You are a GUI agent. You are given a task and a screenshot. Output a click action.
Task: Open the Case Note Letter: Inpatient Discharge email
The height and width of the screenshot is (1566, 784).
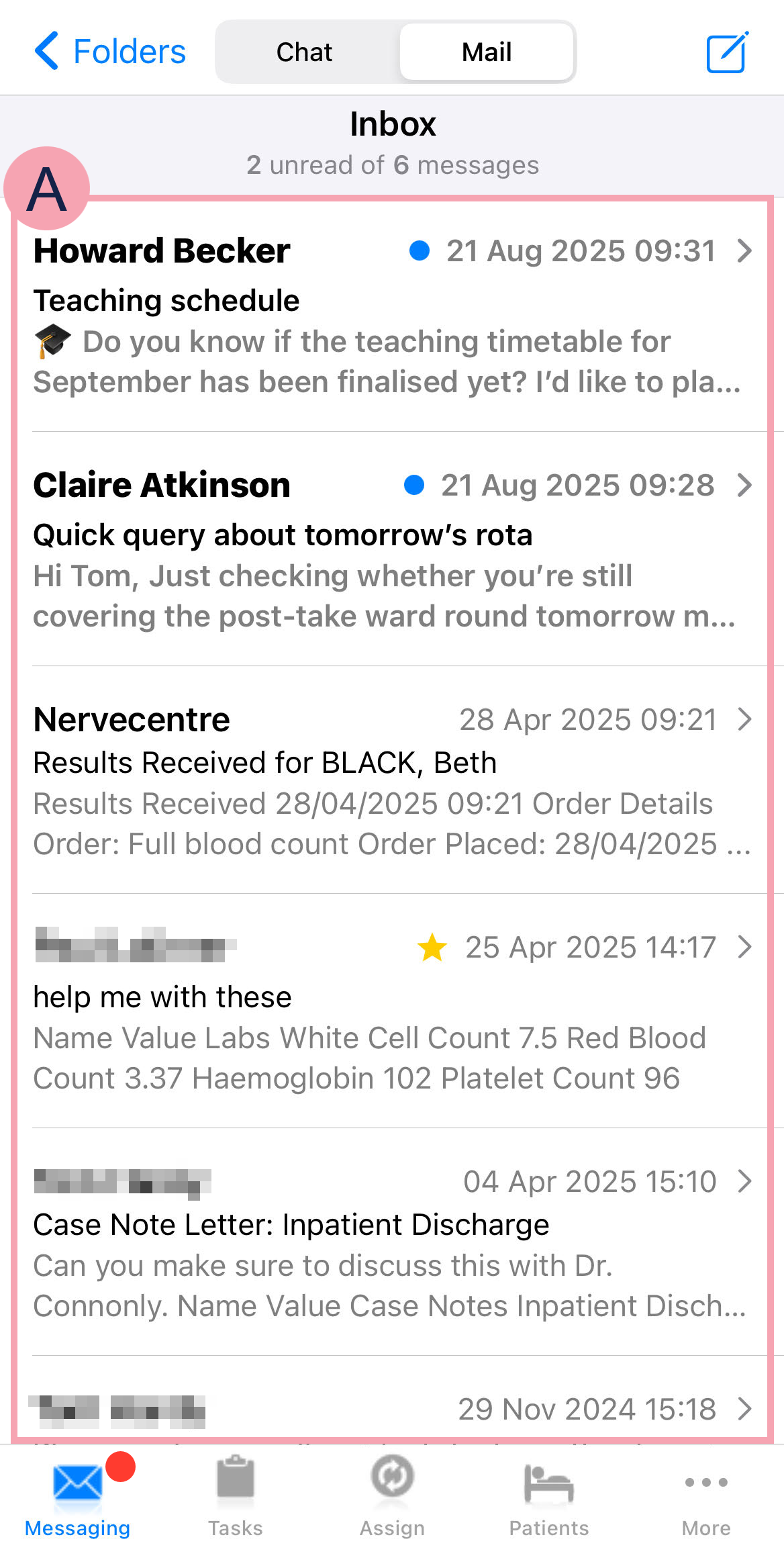(x=389, y=1242)
